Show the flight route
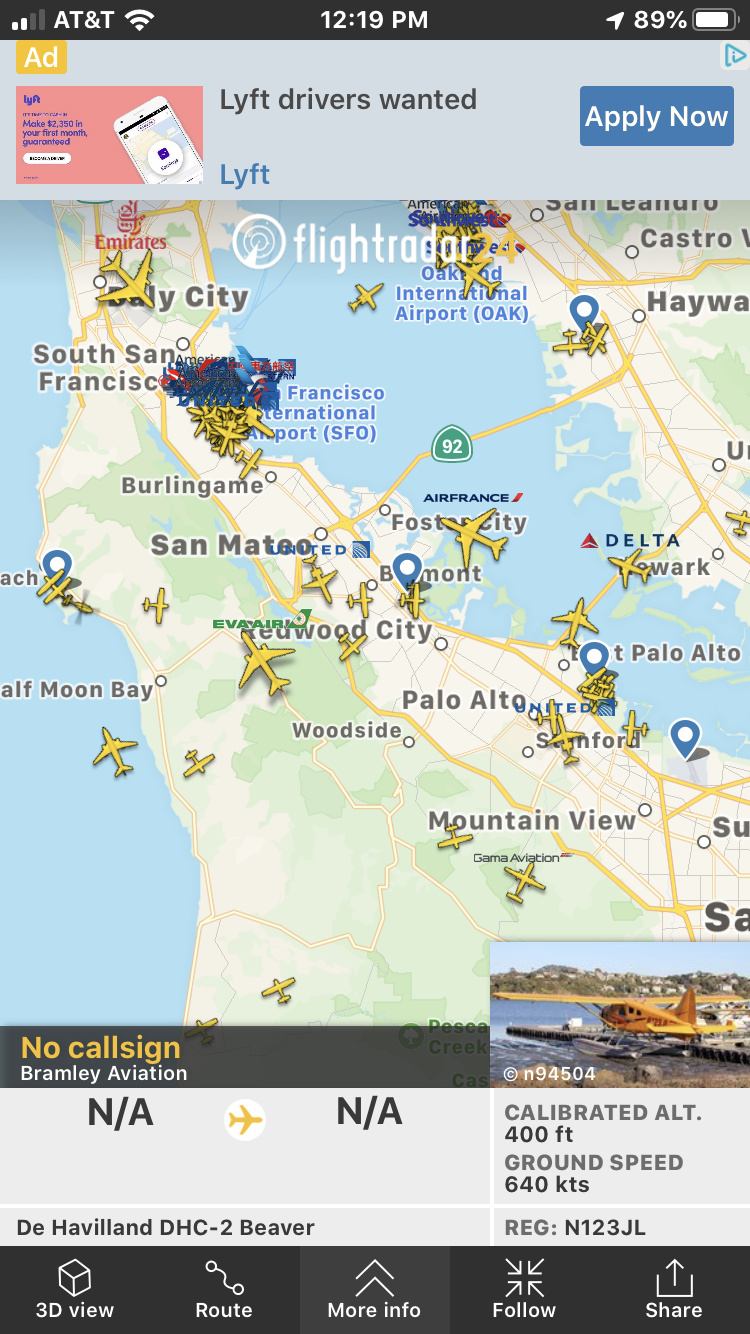The height and width of the screenshot is (1334, 750). click(x=224, y=1289)
